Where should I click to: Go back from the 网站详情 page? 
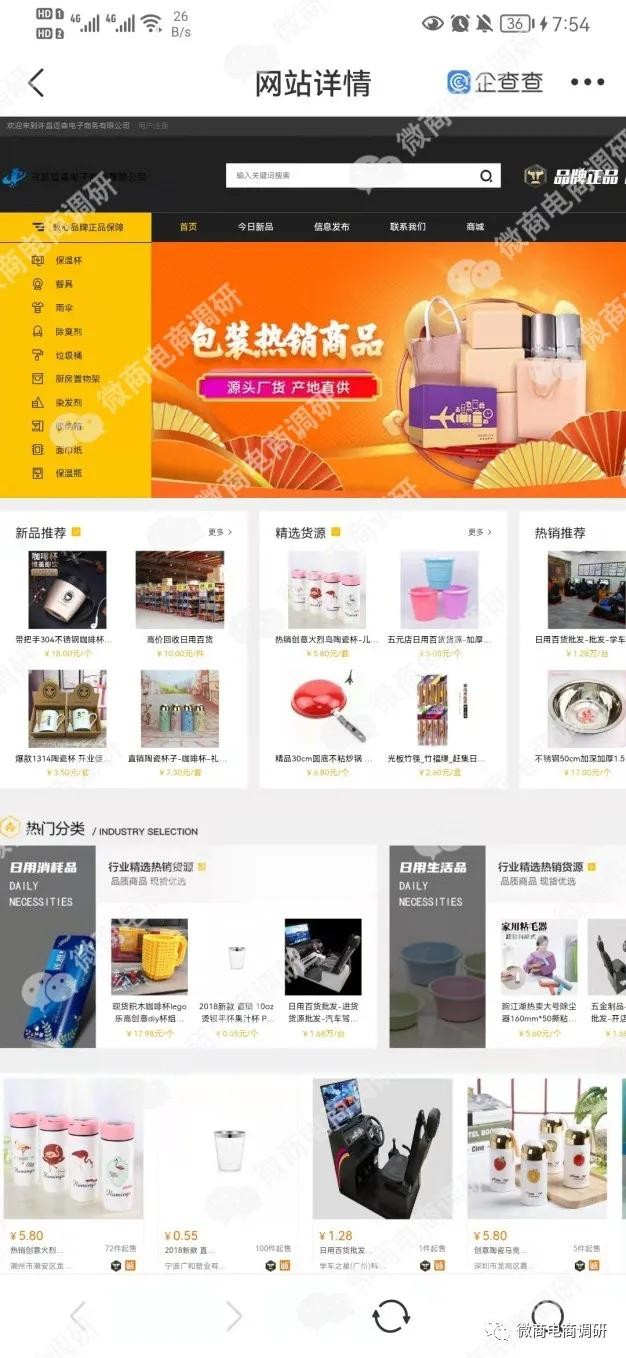coord(37,83)
